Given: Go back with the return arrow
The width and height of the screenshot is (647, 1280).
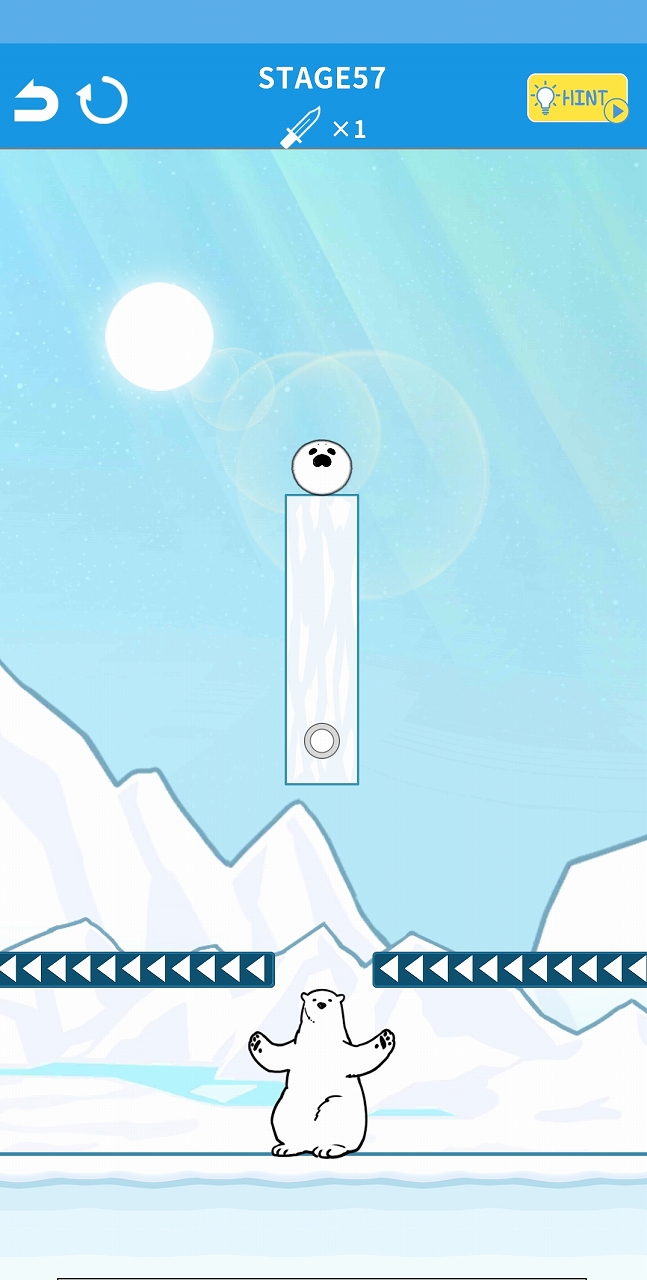Looking at the screenshot, I should [x=36, y=101].
